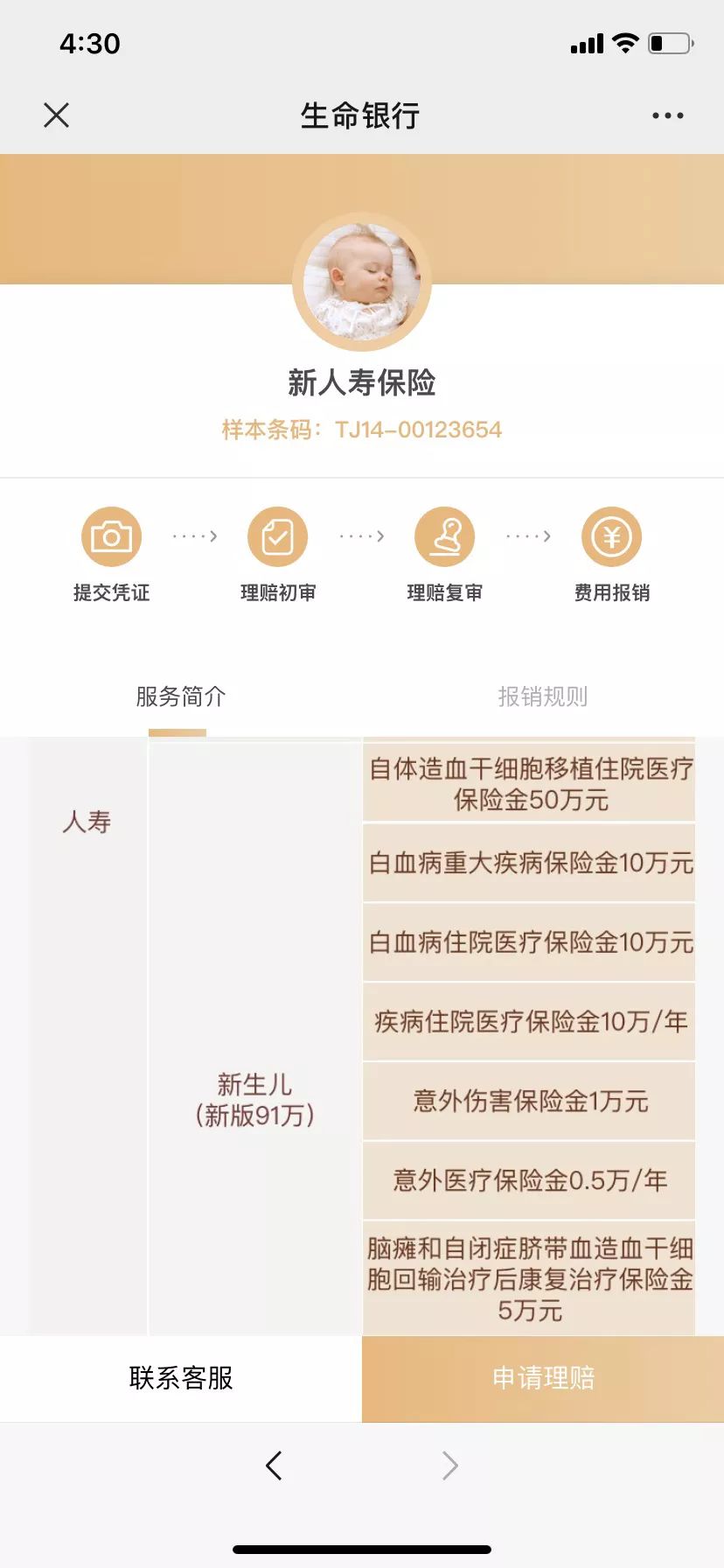724x1568 pixels.
Task: Tap 联系客服 to contact support
Action: [x=181, y=1378]
